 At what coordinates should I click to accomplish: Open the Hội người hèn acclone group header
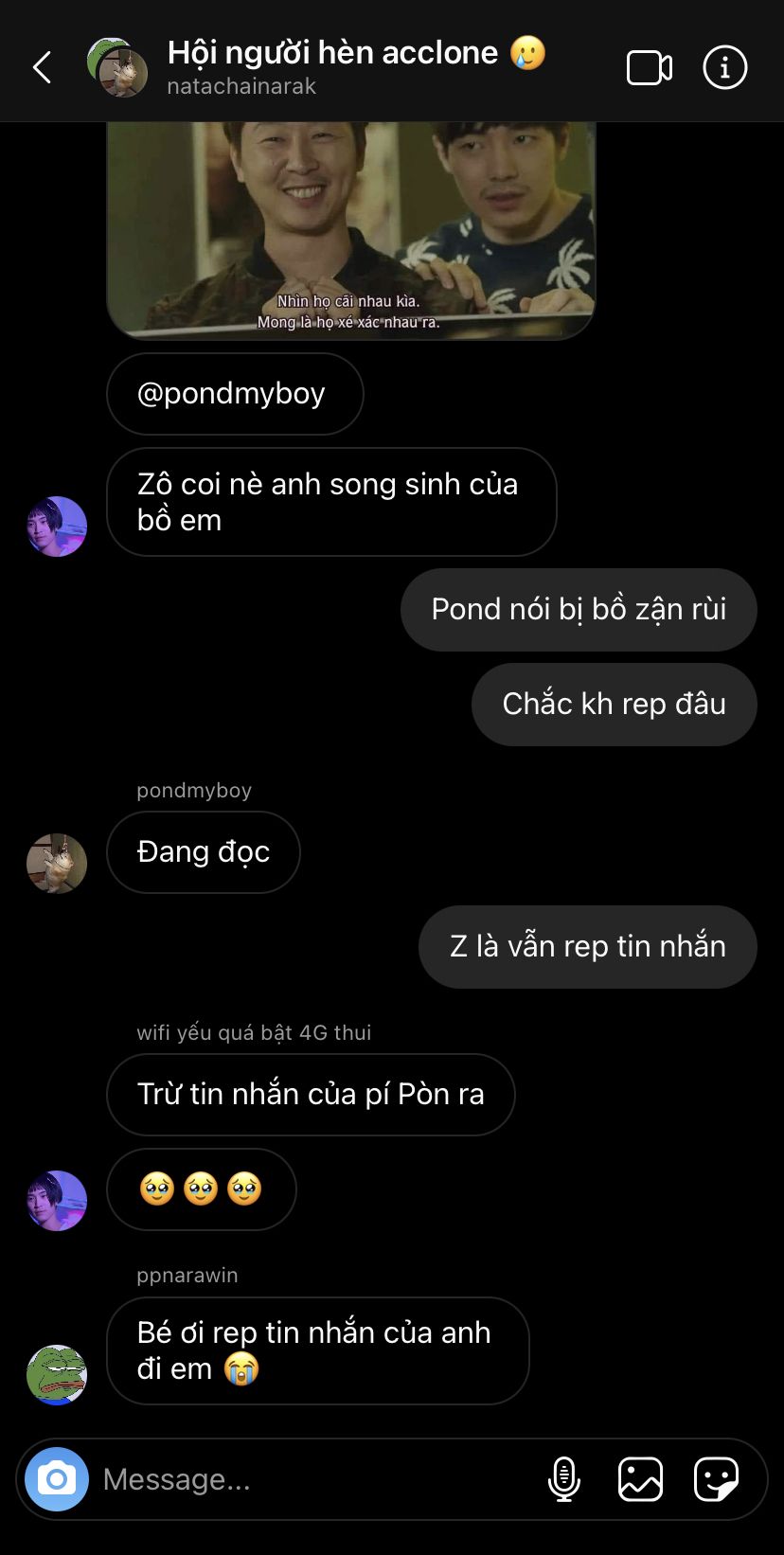coord(331,66)
